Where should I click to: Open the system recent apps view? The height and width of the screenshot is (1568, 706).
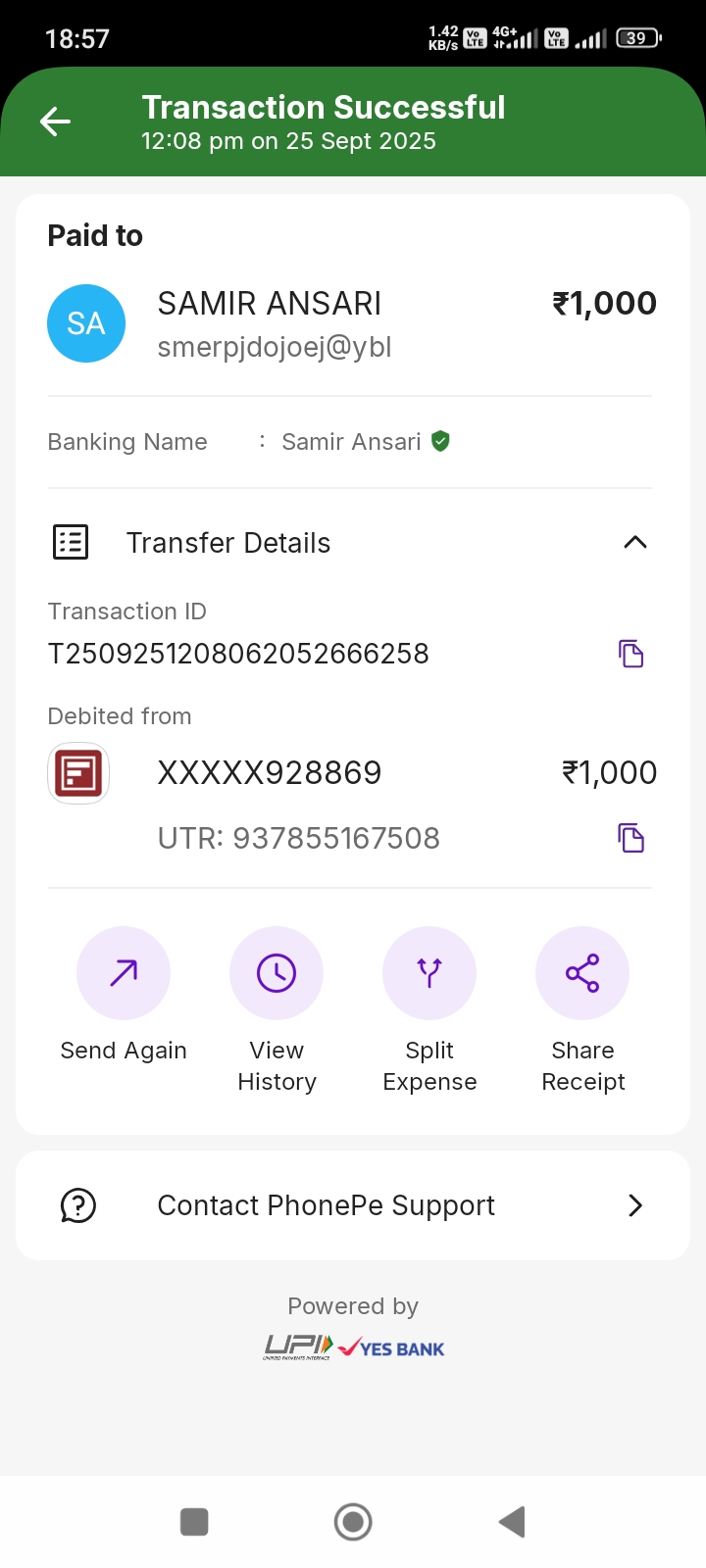(194, 1522)
